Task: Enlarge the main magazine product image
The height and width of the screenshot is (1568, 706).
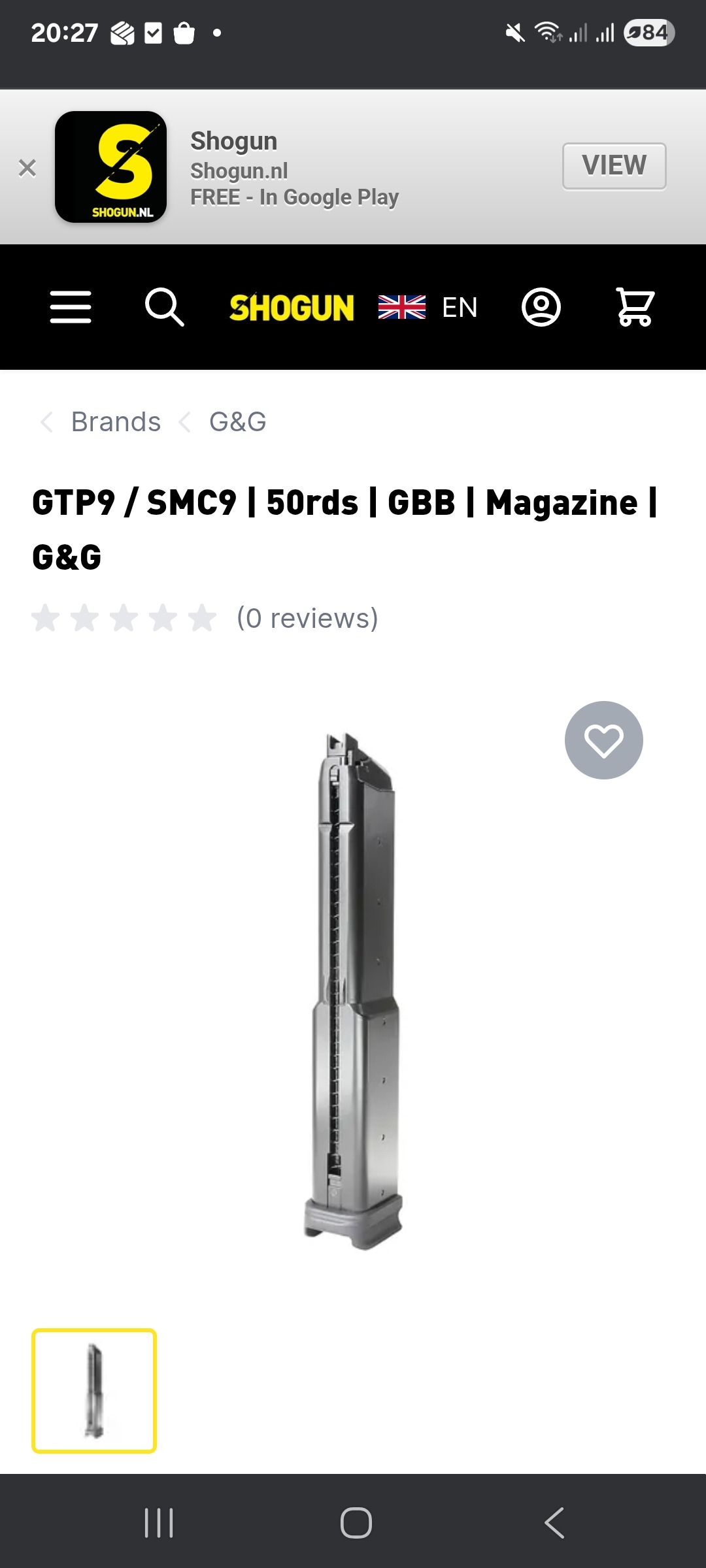Action: [x=353, y=991]
